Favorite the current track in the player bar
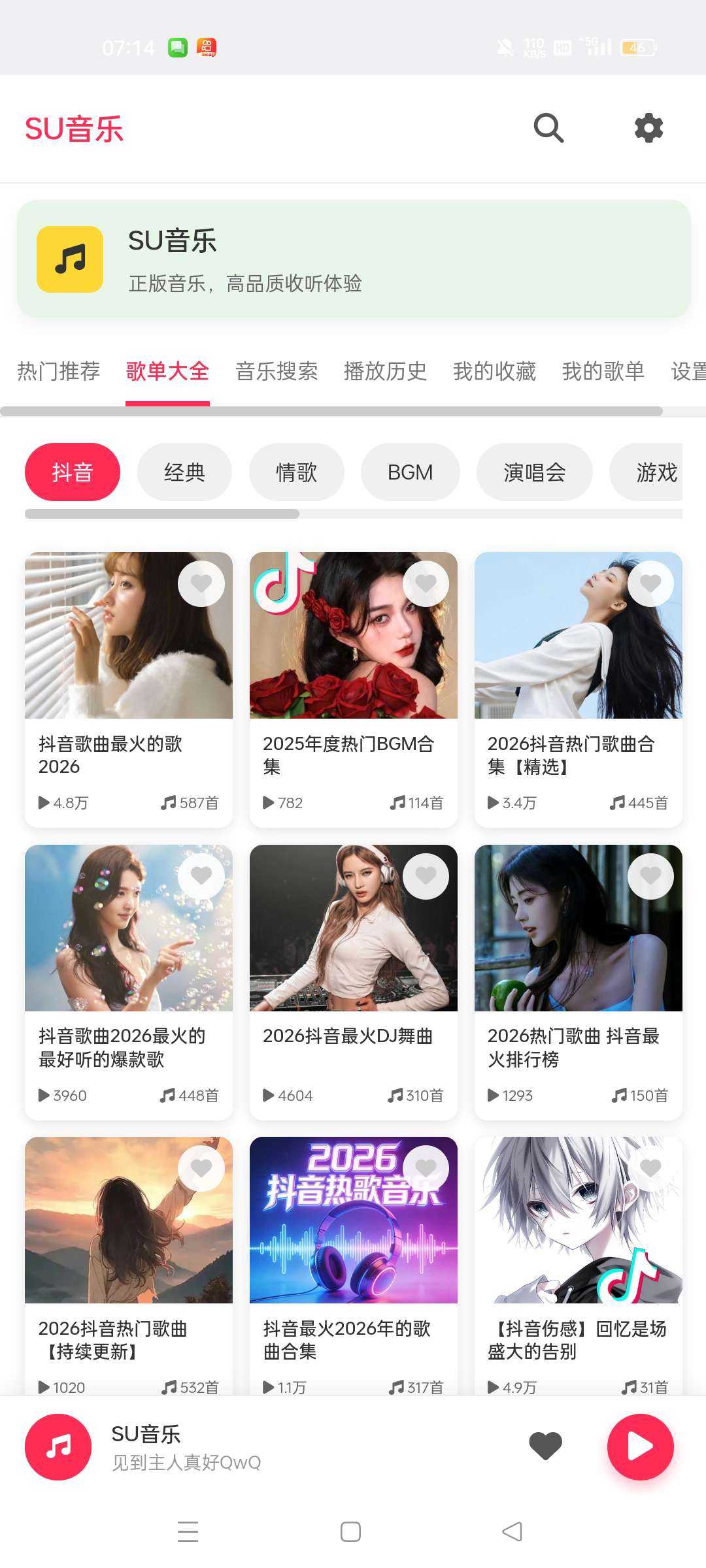The height and width of the screenshot is (1568, 706). pos(545,1446)
